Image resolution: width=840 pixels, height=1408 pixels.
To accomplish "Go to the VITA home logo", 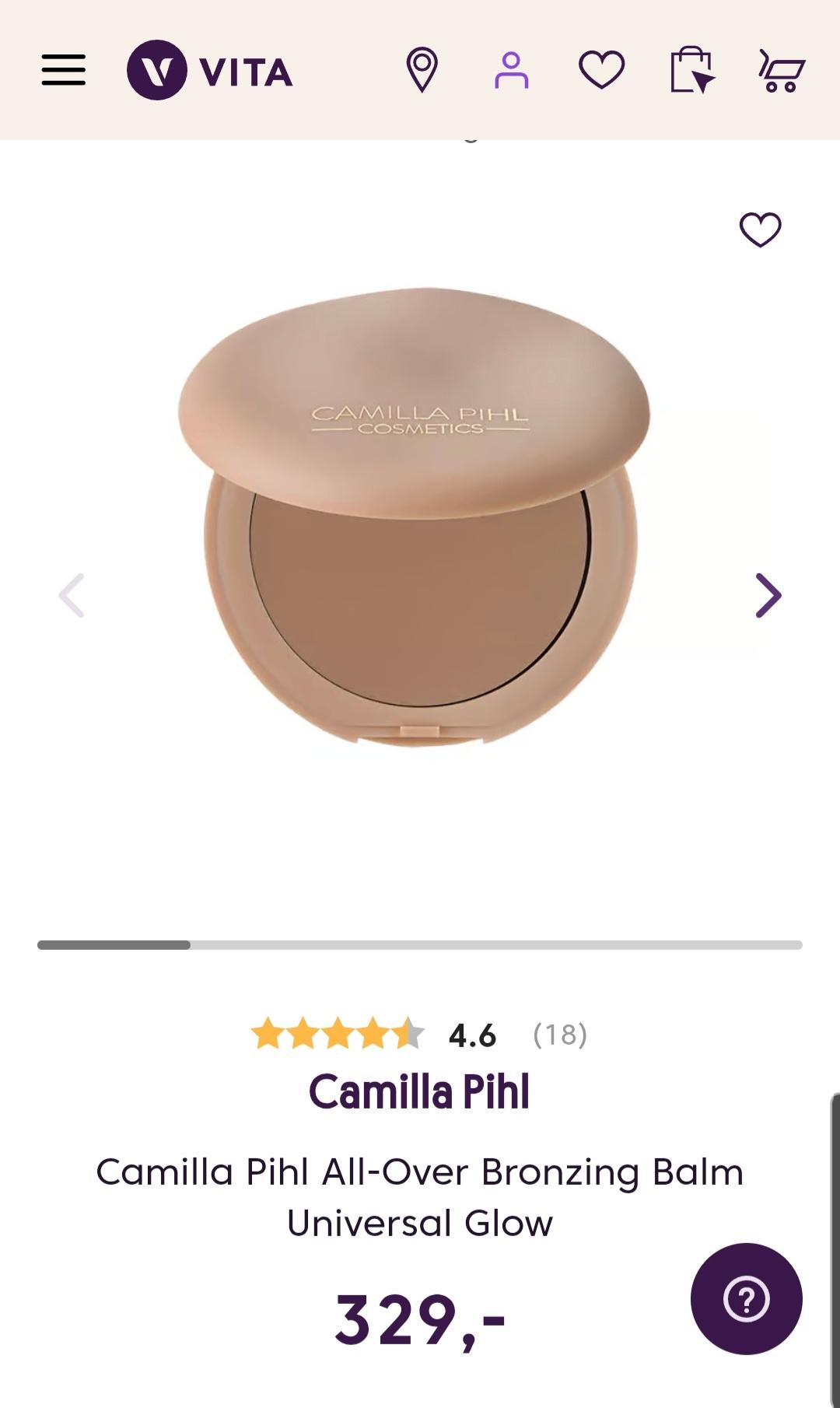I will [x=210, y=70].
